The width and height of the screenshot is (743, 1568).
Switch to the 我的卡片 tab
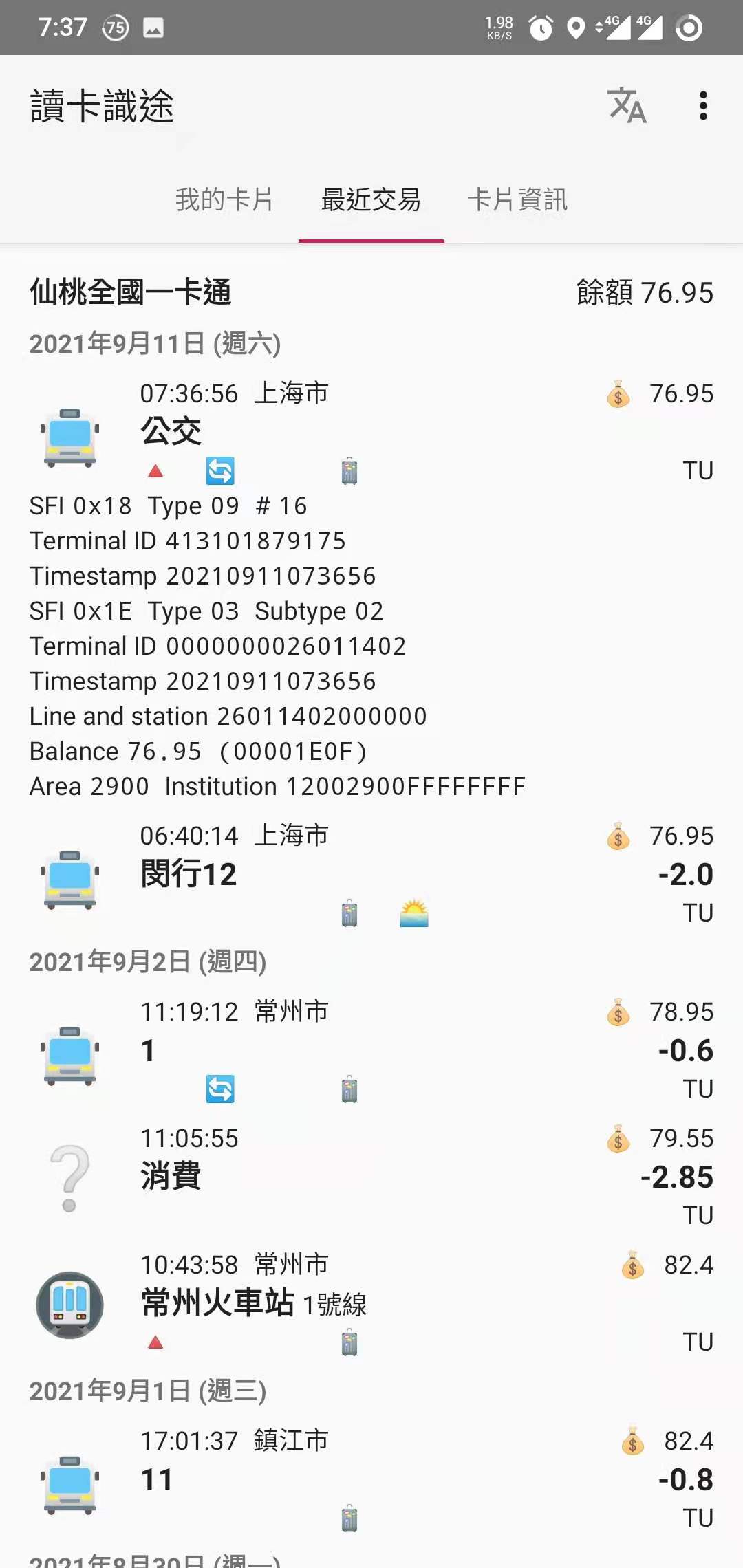click(x=224, y=200)
